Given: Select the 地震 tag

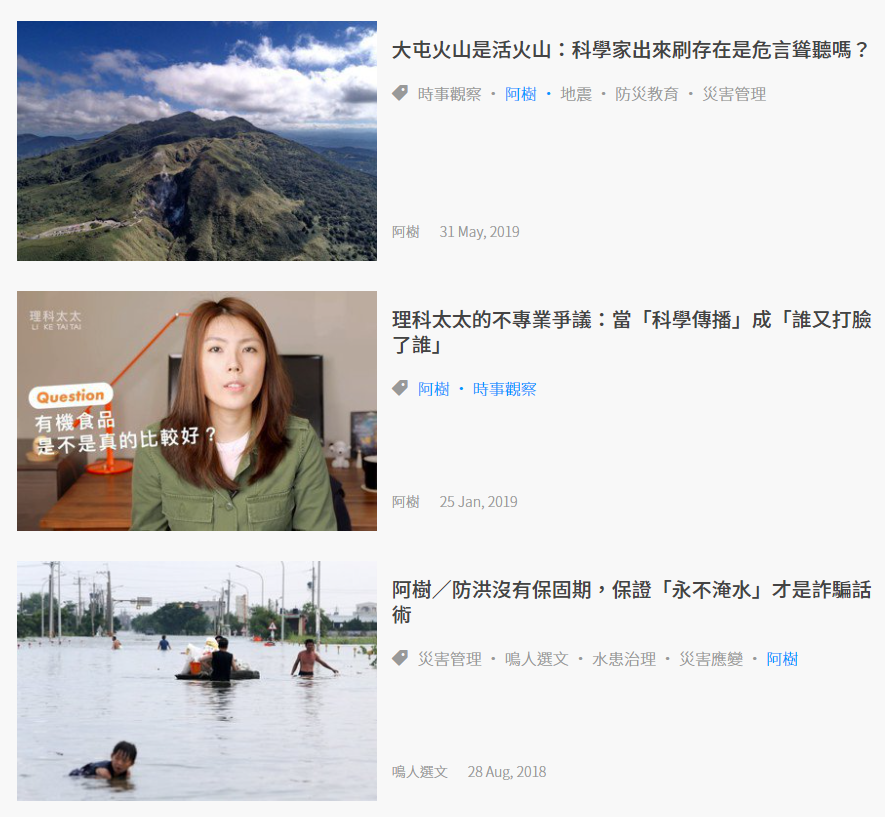Looking at the screenshot, I should tap(576, 94).
